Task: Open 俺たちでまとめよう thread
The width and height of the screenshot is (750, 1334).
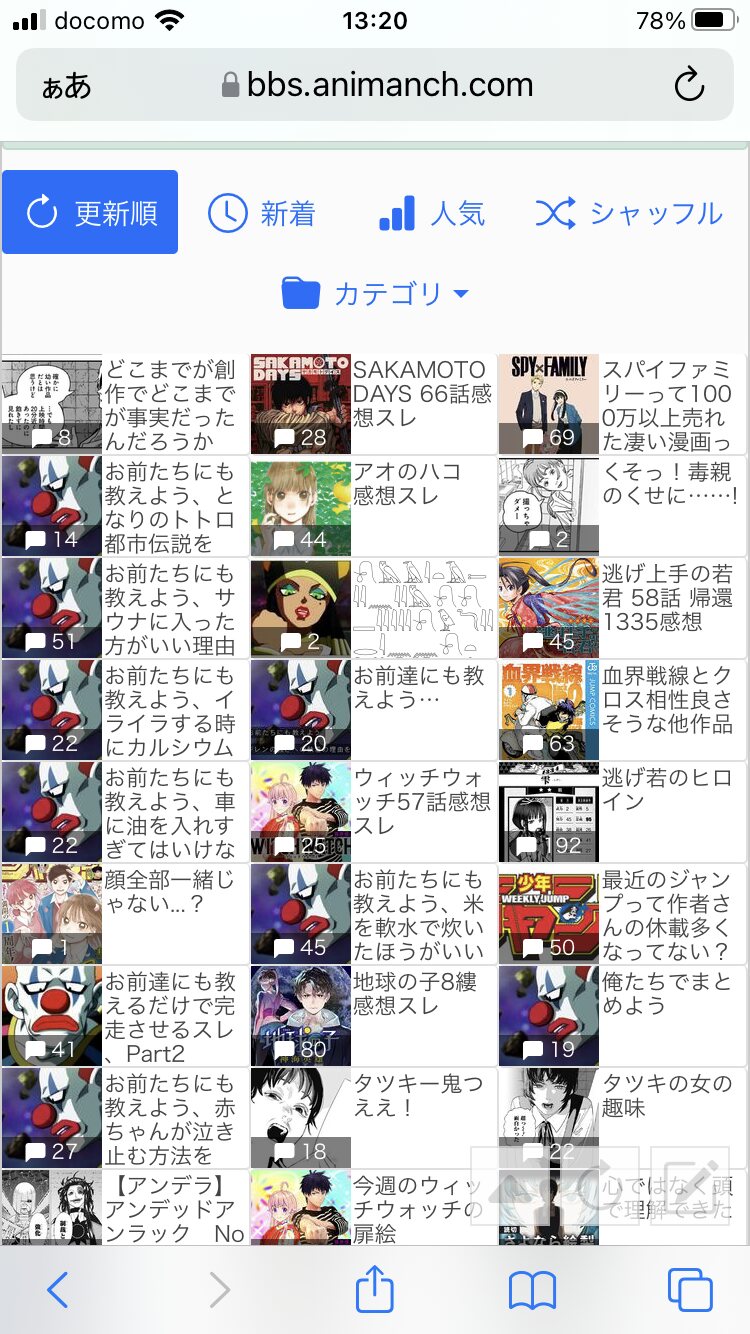Action: tap(666, 993)
